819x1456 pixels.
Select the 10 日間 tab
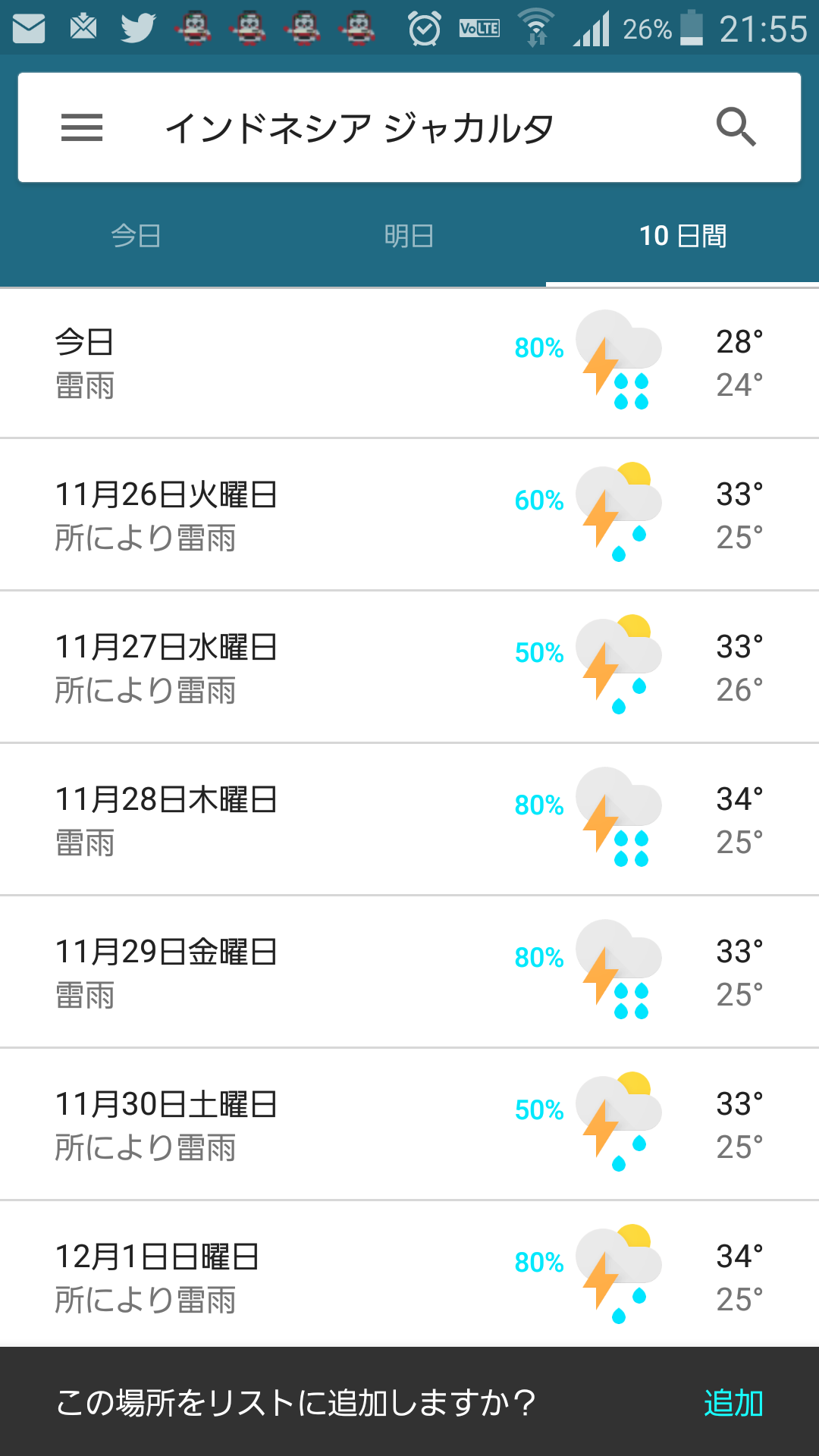pyautogui.click(x=682, y=236)
